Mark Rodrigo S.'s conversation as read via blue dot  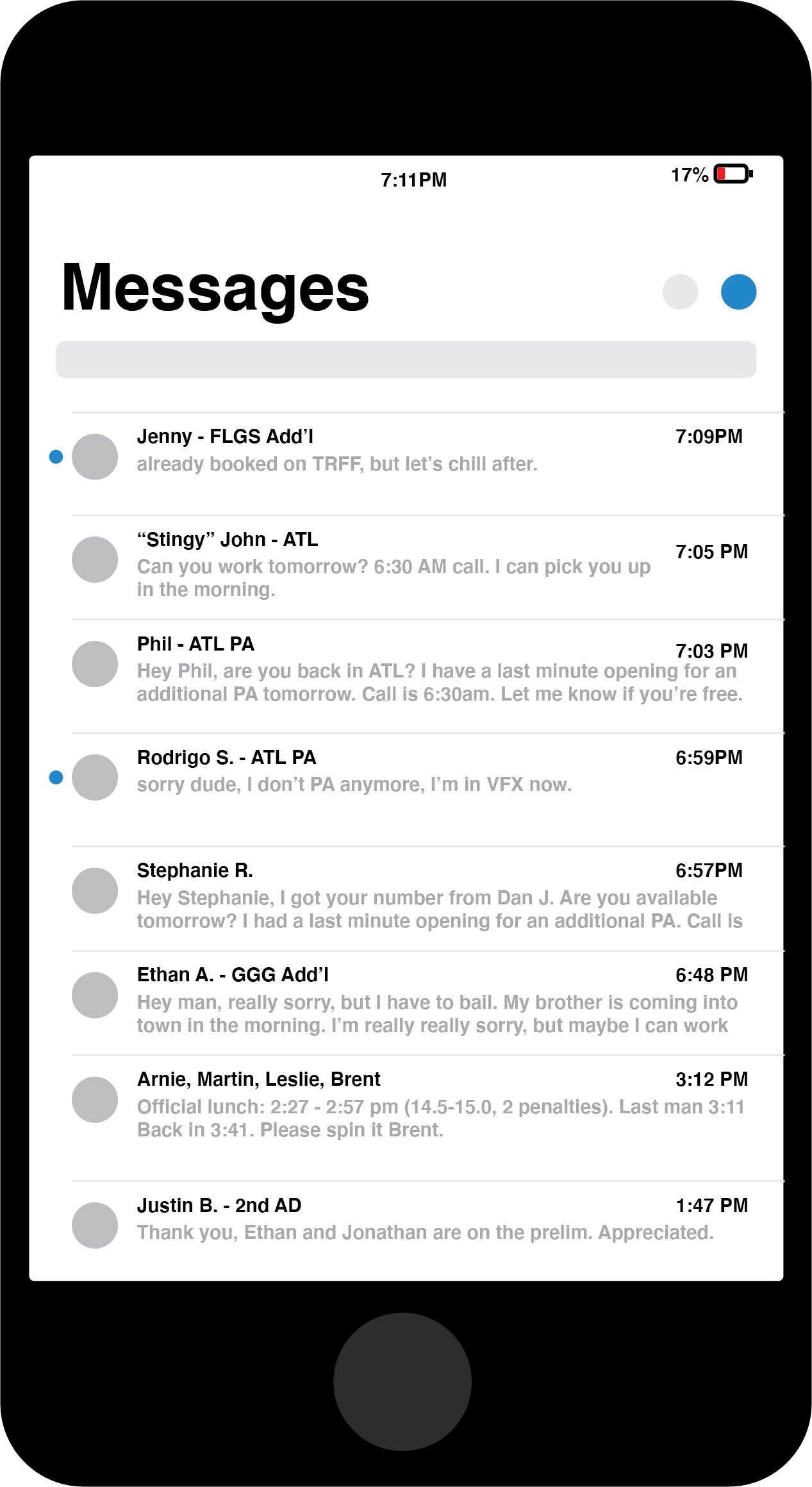(x=56, y=777)
